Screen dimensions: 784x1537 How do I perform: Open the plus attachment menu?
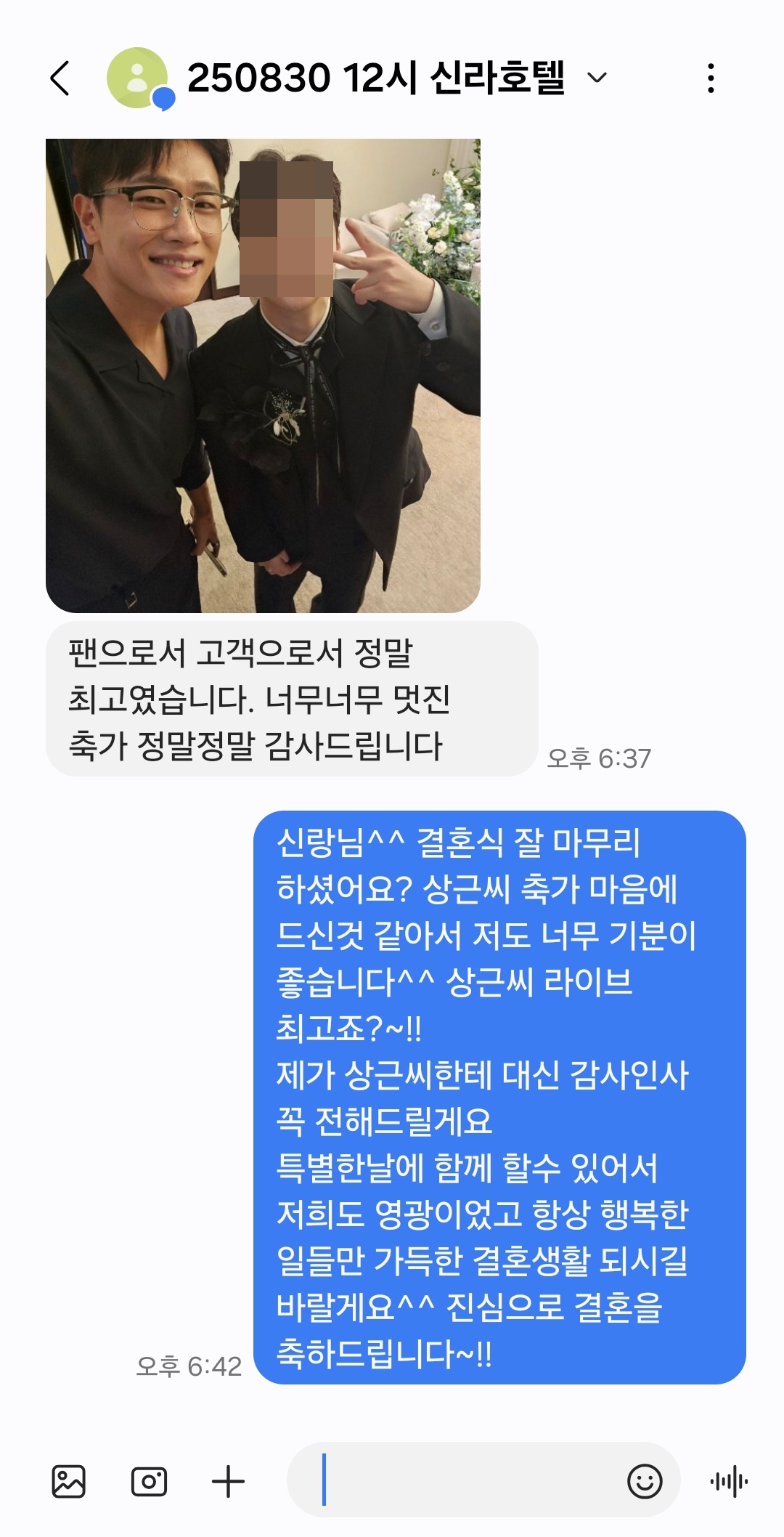[x=228, y=1482]
